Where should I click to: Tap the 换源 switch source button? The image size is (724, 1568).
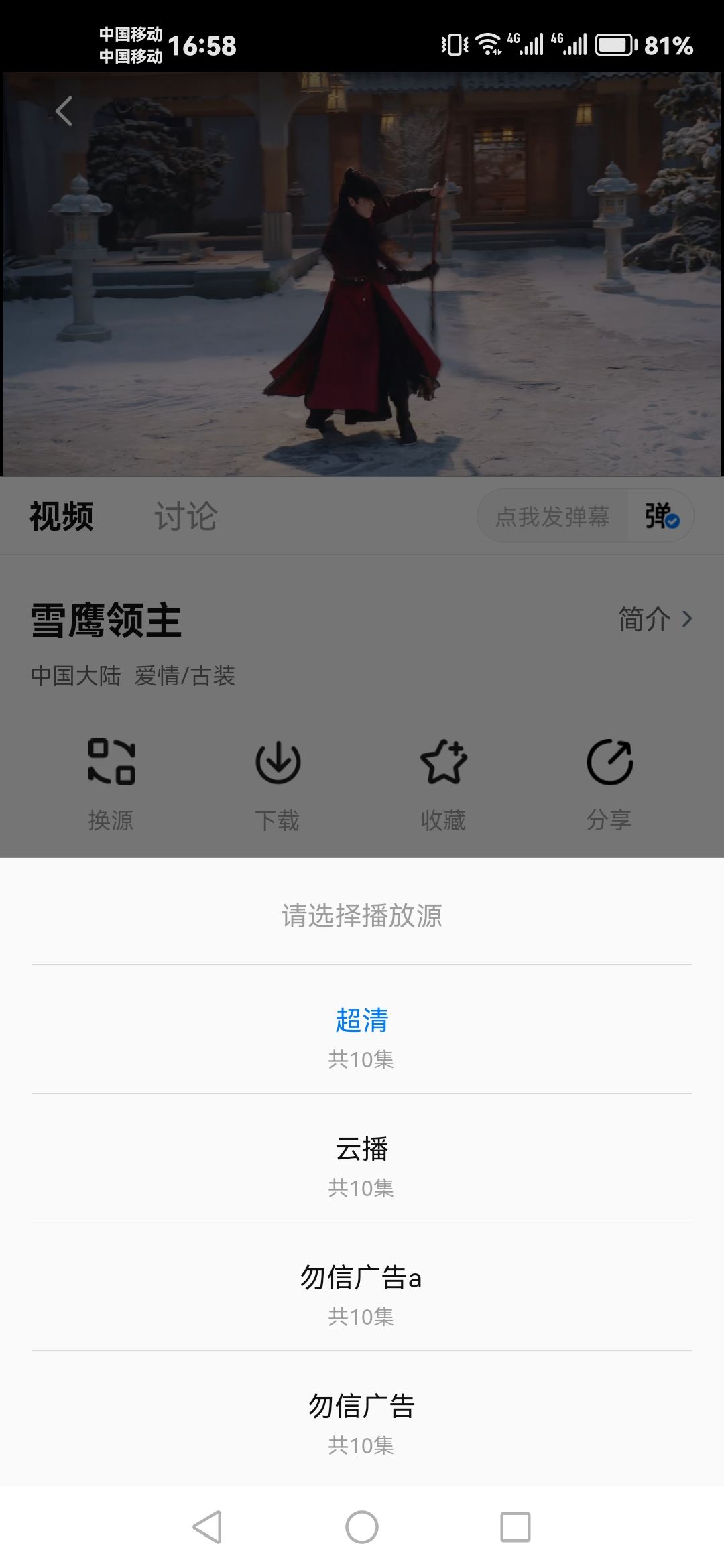point(111,783)
